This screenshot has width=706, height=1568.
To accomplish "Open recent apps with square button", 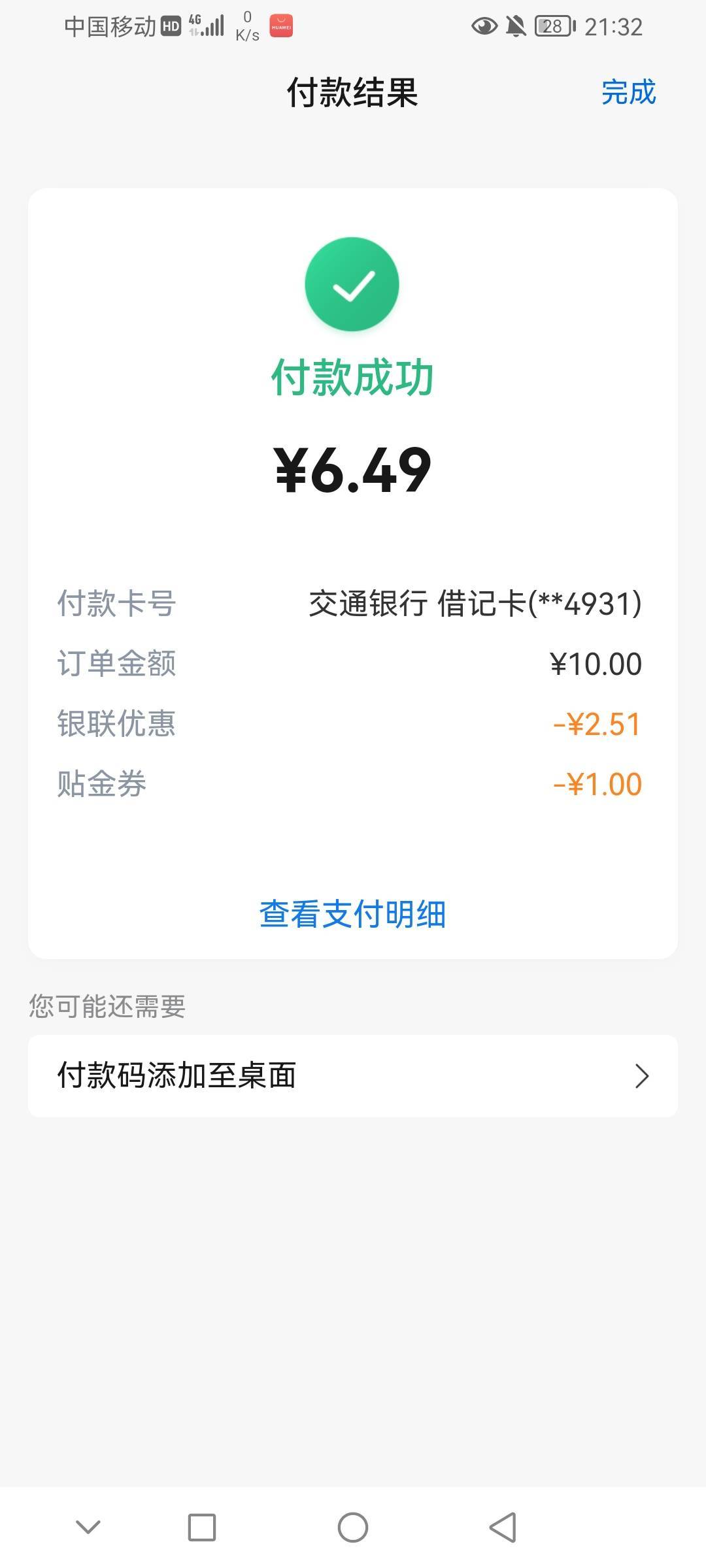I will pos(201,1527).
